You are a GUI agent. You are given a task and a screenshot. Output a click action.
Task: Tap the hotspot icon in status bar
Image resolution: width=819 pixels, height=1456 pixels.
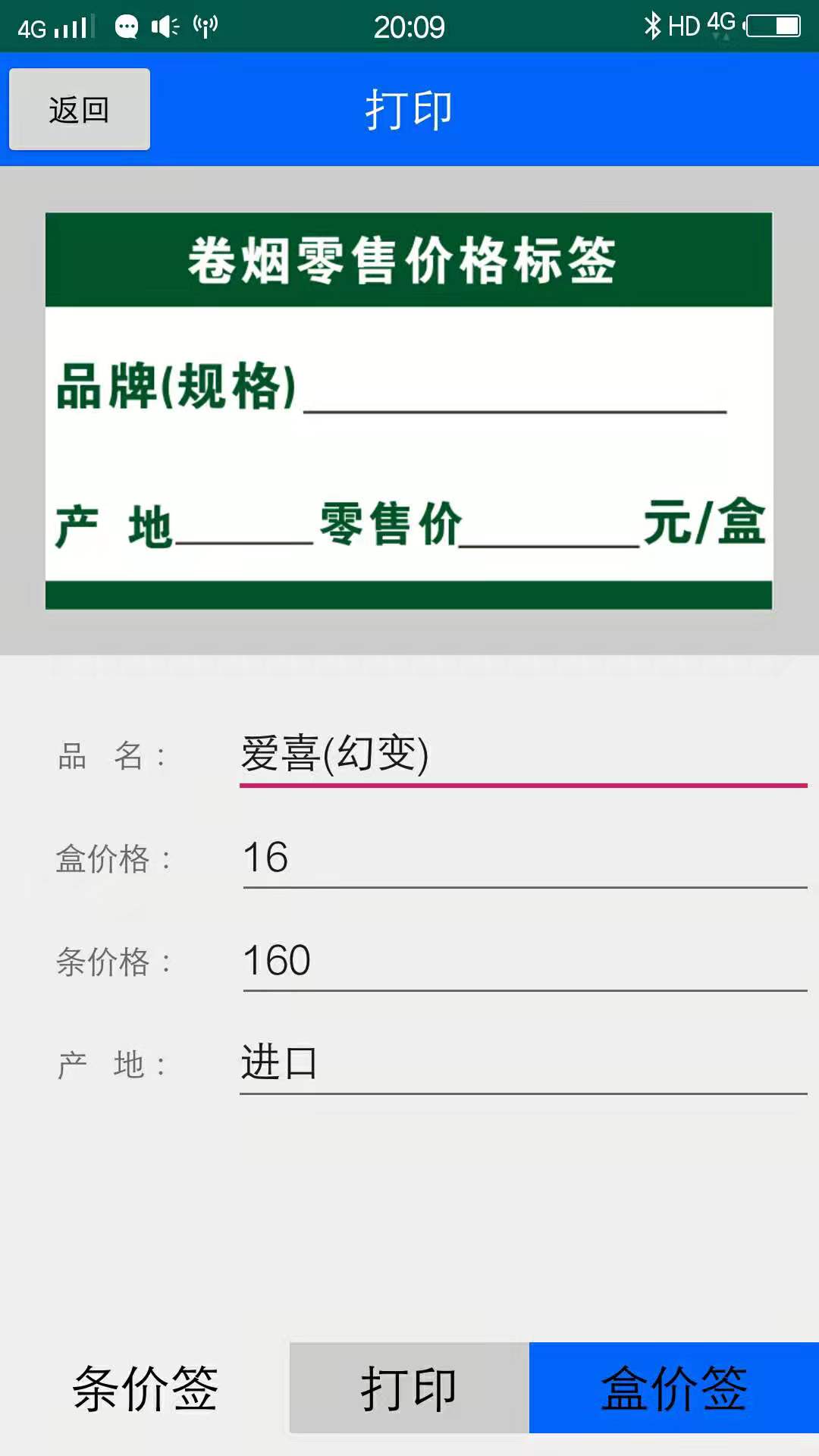point(203,25)
